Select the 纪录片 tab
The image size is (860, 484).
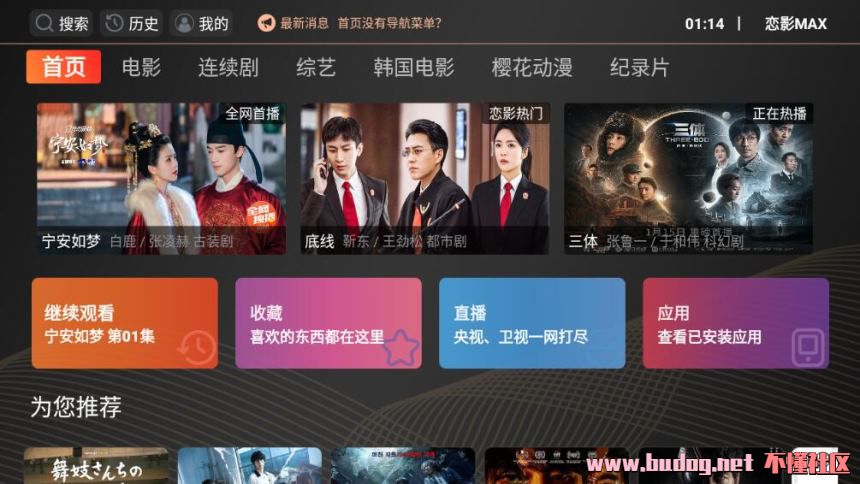(x=640, y=67)
